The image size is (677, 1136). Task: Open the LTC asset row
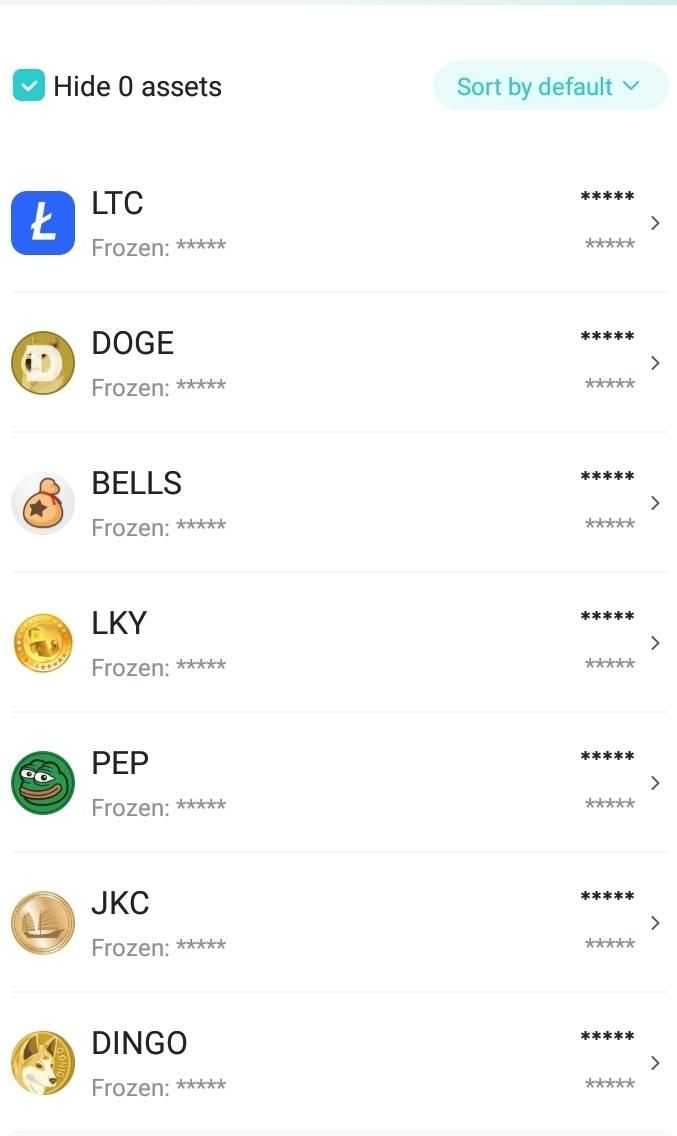pyautogui.click(x=338, y=223)
